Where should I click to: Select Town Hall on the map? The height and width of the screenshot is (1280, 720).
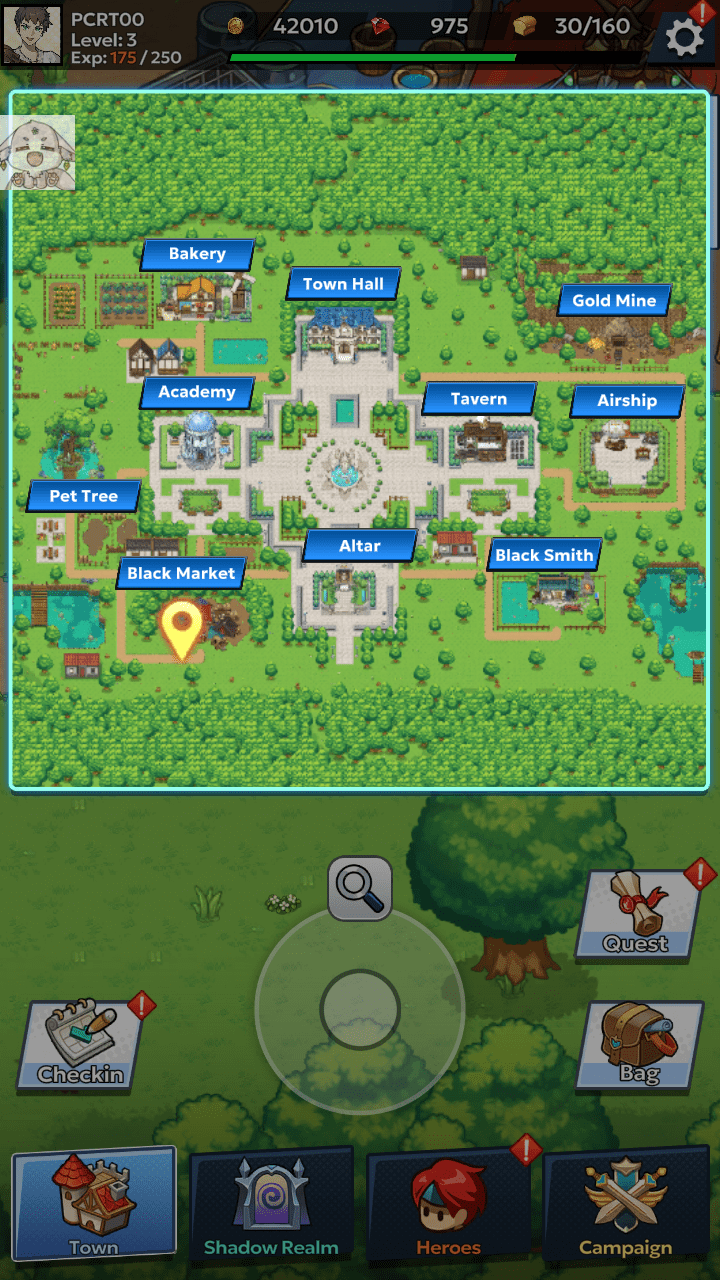(x=343, y=284)
